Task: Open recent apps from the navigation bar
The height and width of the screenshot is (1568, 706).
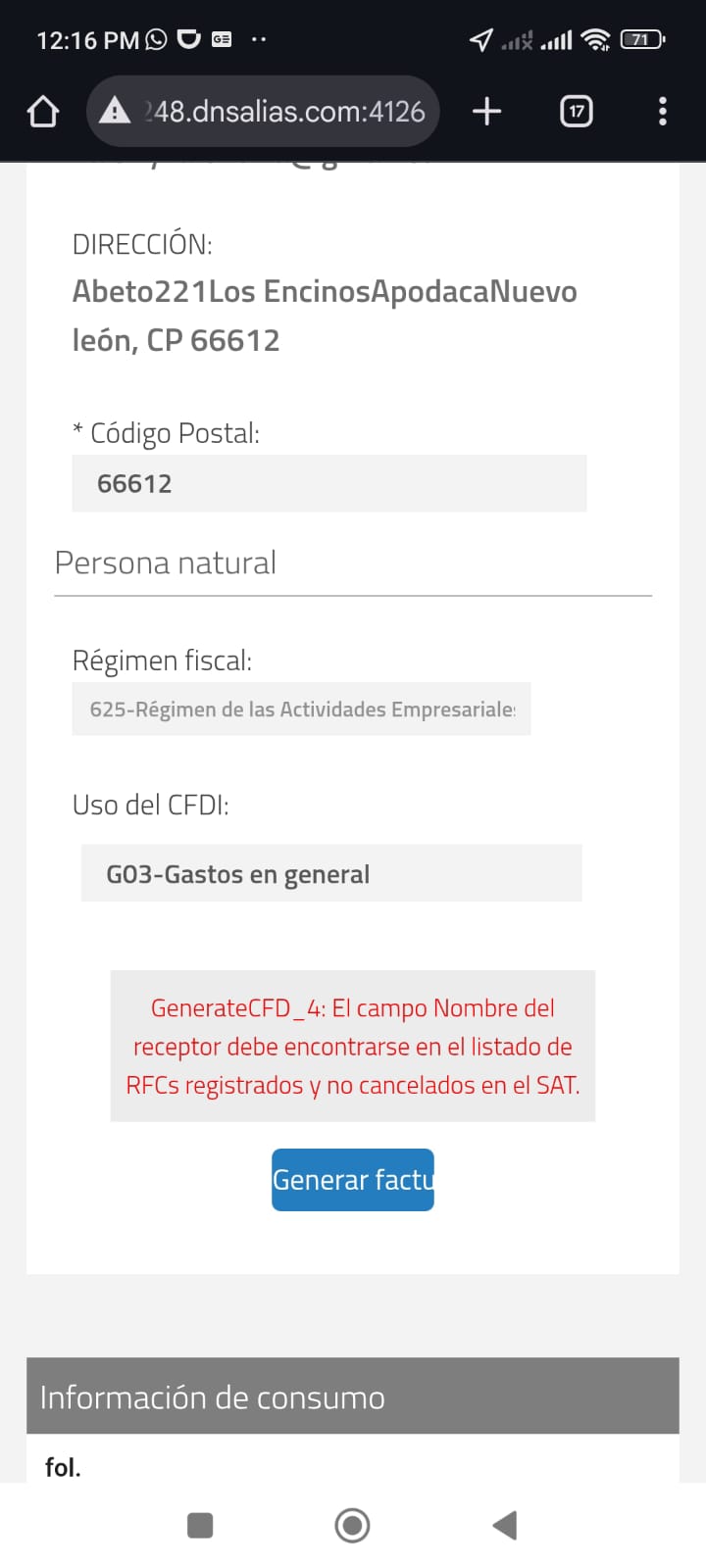Action: (200, 1525)
